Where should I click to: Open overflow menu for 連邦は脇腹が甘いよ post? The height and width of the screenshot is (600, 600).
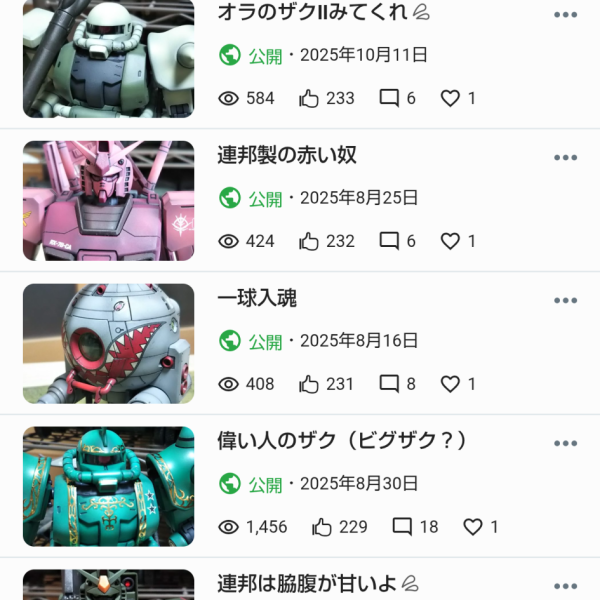point(566,585)
